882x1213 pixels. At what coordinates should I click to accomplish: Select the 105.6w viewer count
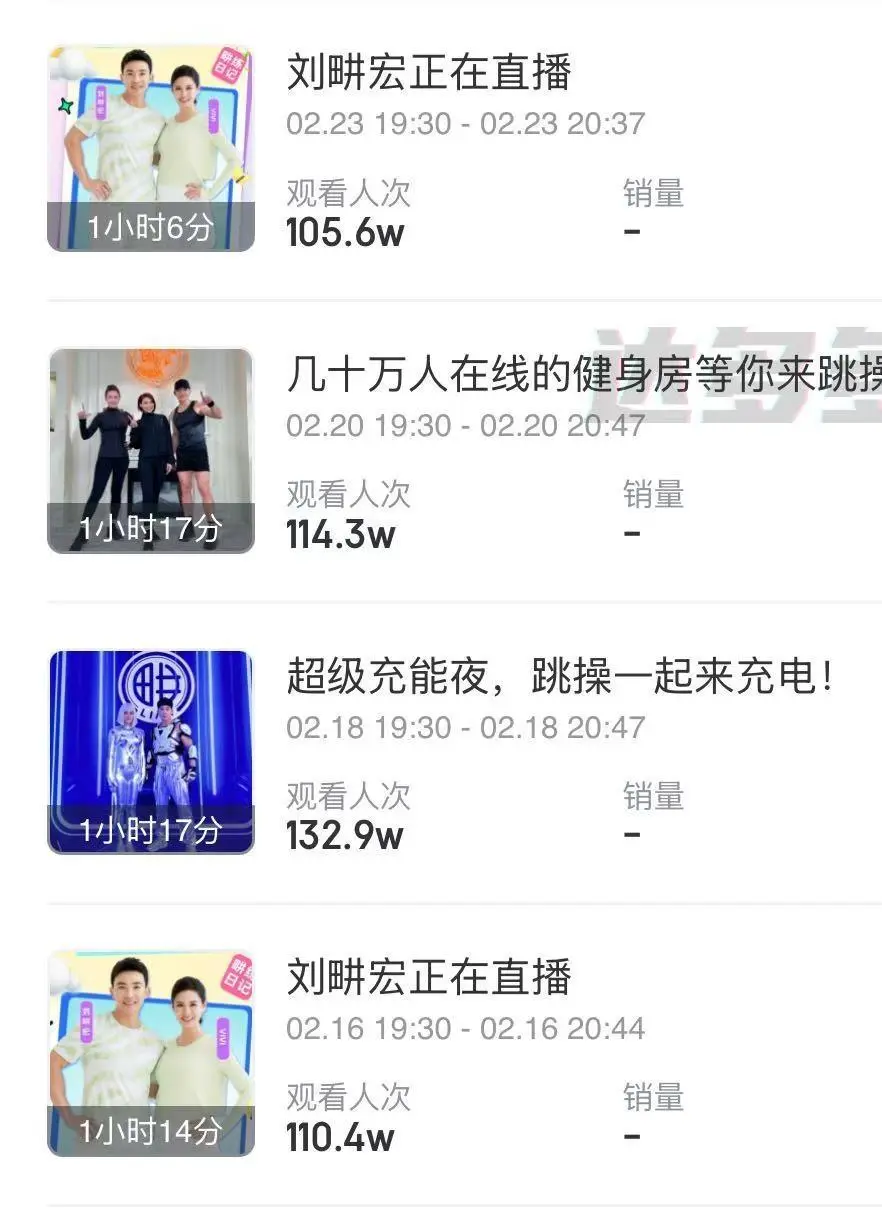click(x=346, y=233)
